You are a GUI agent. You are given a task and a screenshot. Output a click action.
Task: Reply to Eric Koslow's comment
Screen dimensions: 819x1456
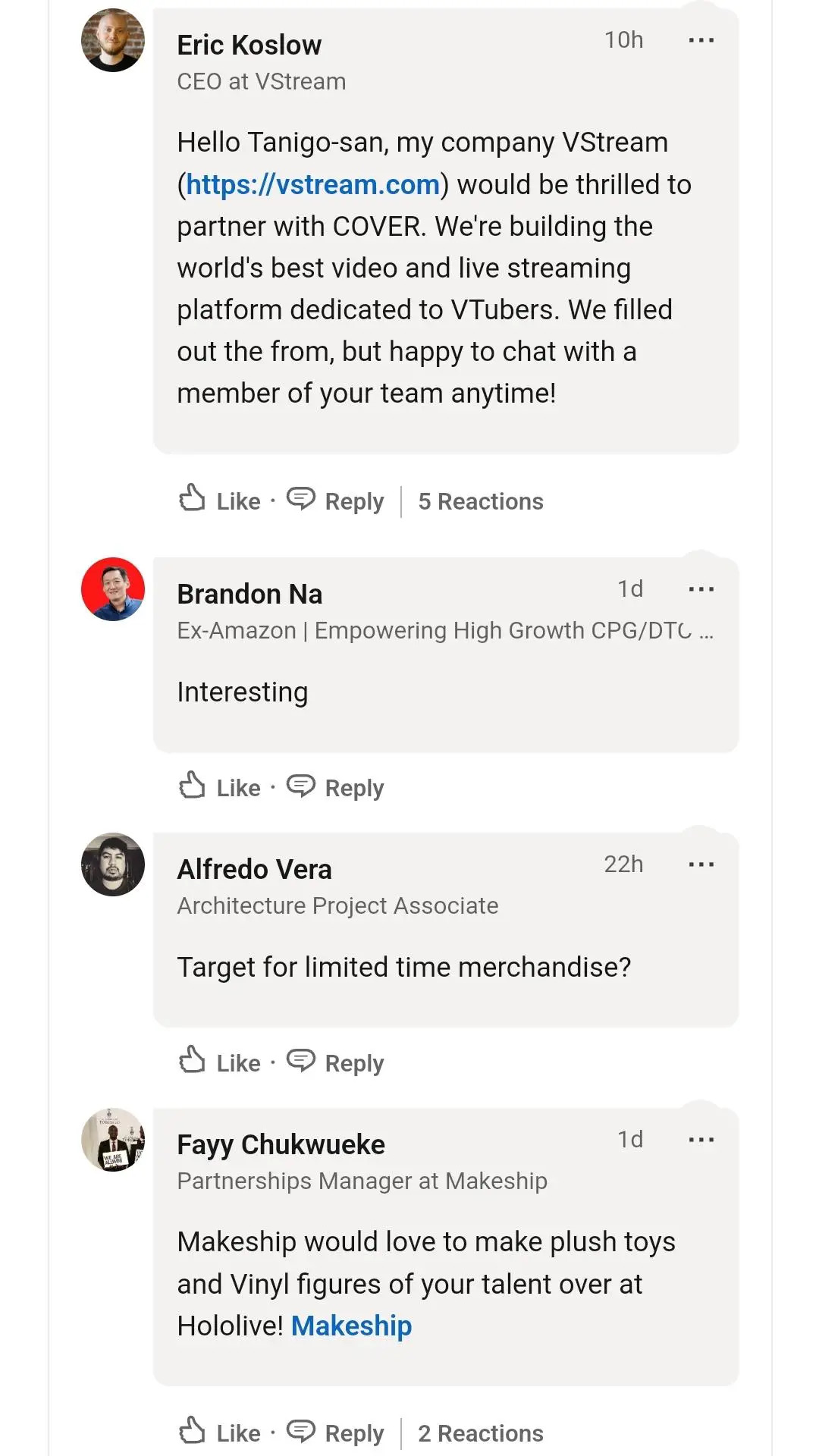(x=335, y=500)
